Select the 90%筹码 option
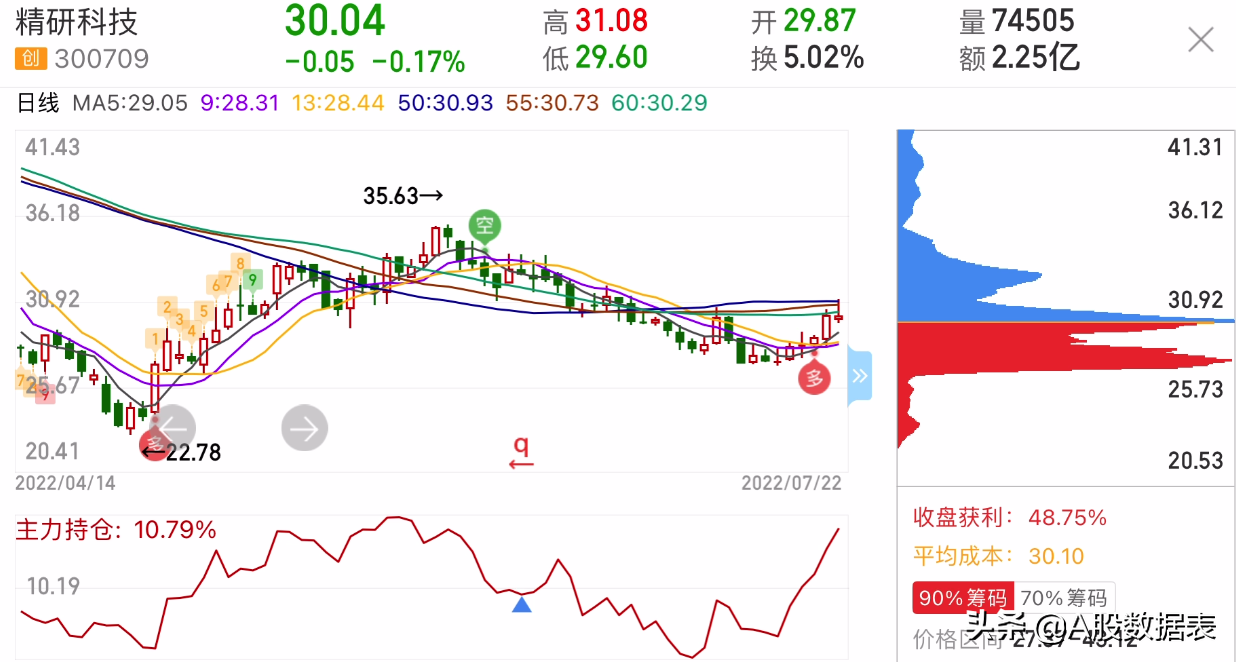 tap(963, 598)
